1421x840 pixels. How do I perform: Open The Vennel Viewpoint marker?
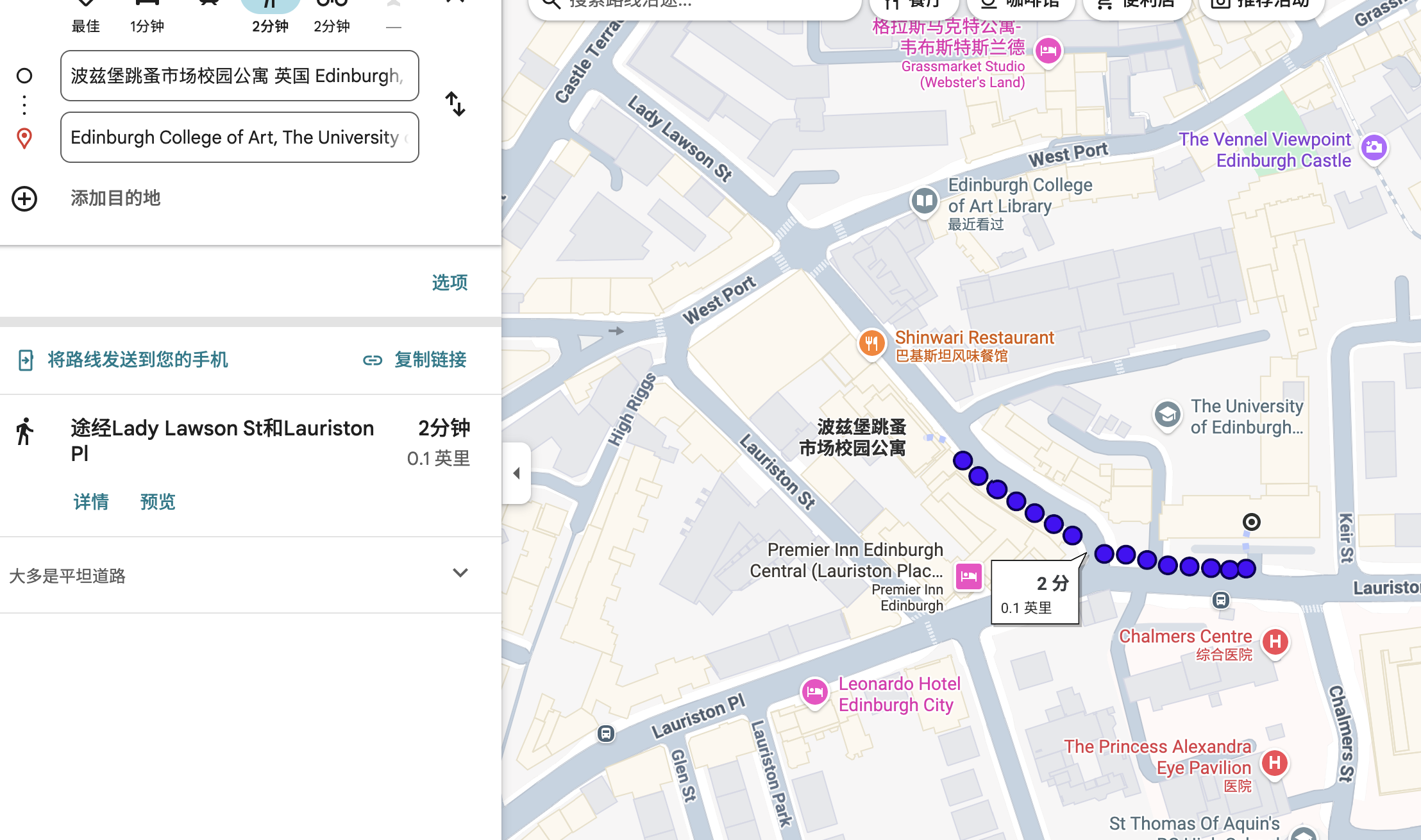1374,148
